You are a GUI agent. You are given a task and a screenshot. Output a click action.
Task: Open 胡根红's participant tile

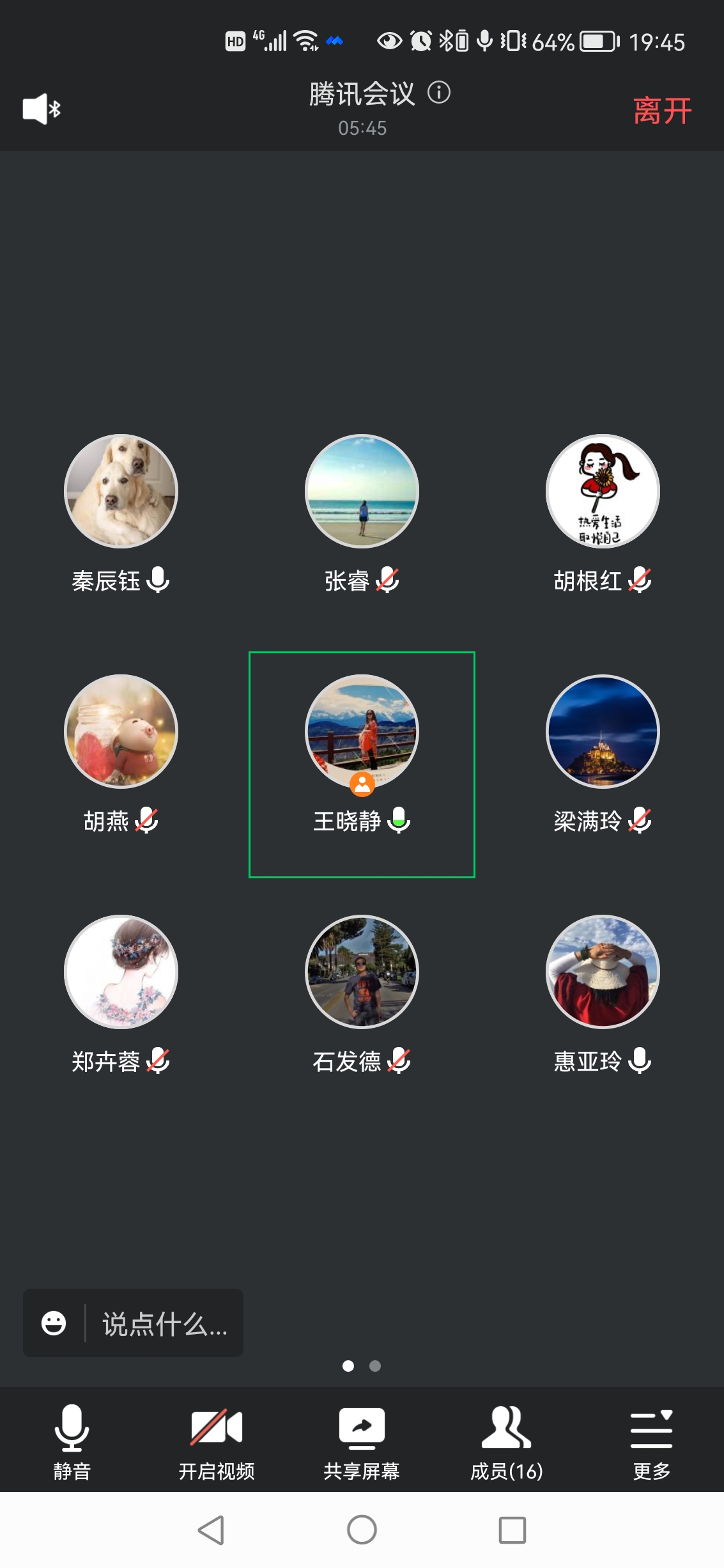point(603,492)
